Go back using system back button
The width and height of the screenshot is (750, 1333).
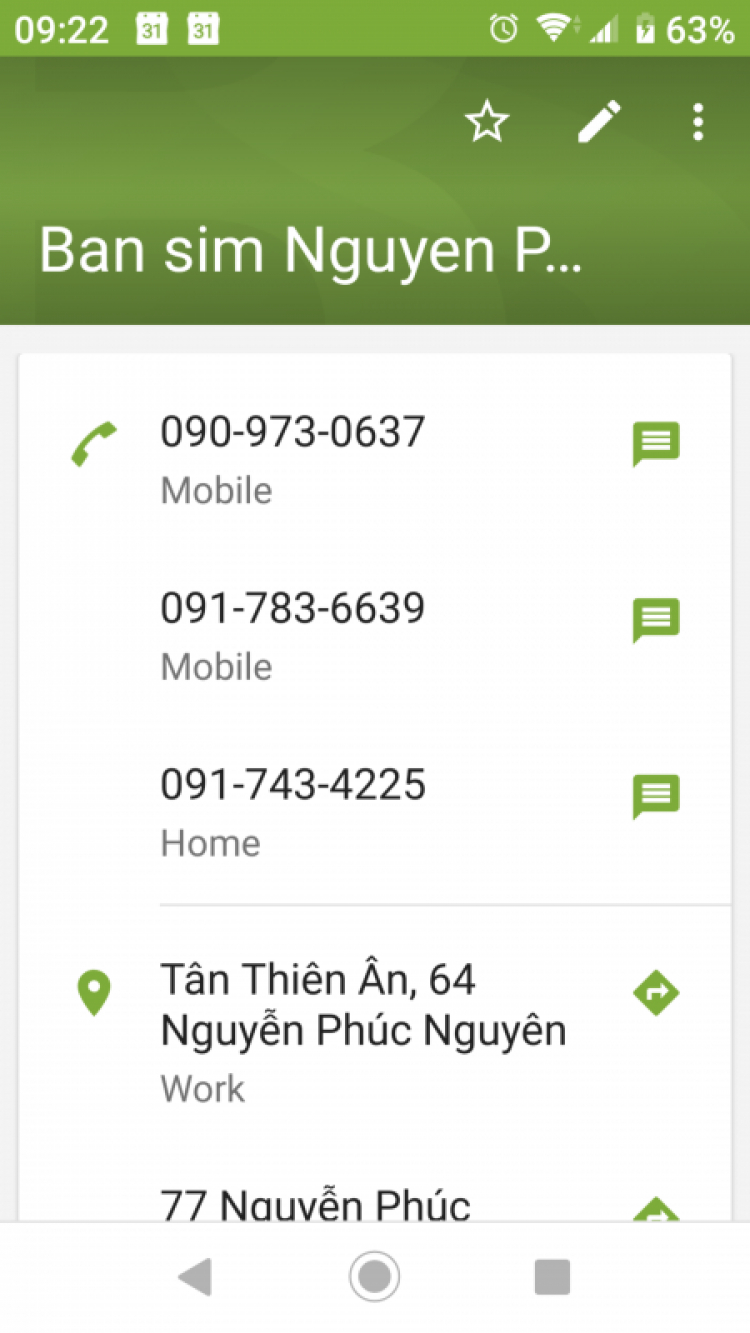(x=195, y=1277)
